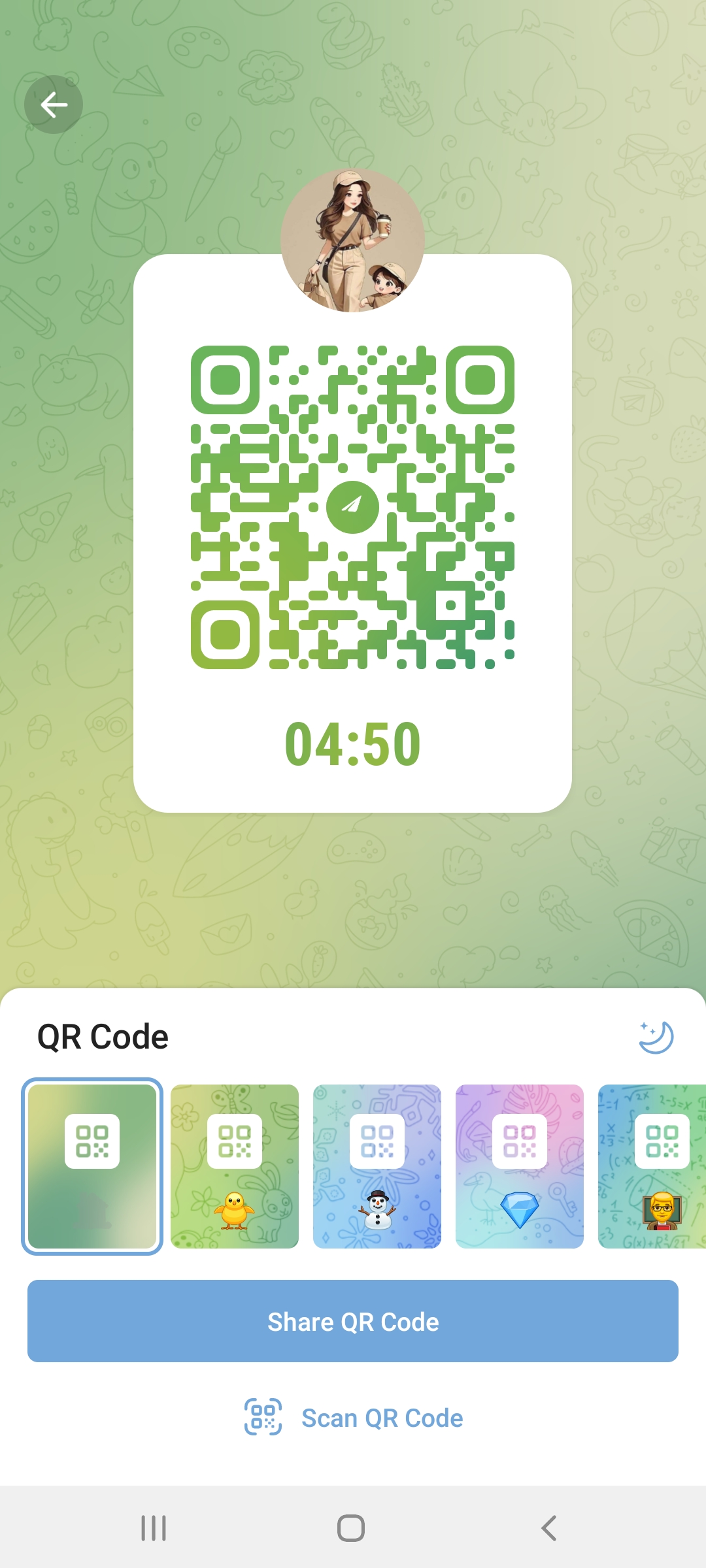Toggle night mode with the moon icon
The width and height of the screenshot is (706, 1568).
click(656, 1037)
